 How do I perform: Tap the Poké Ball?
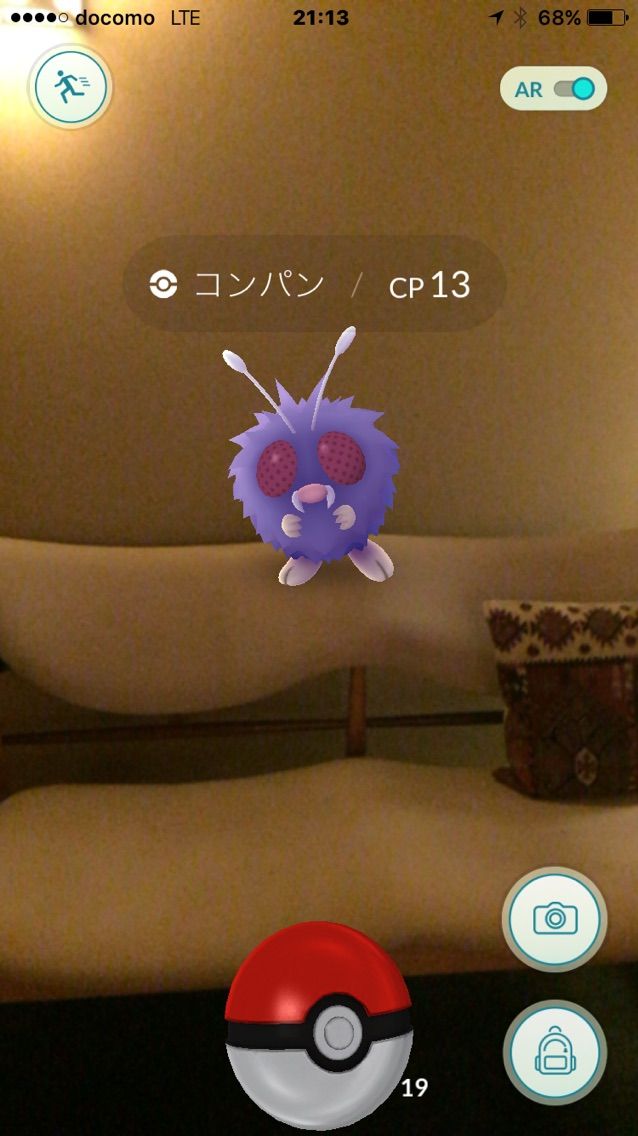click(320, 1025)
